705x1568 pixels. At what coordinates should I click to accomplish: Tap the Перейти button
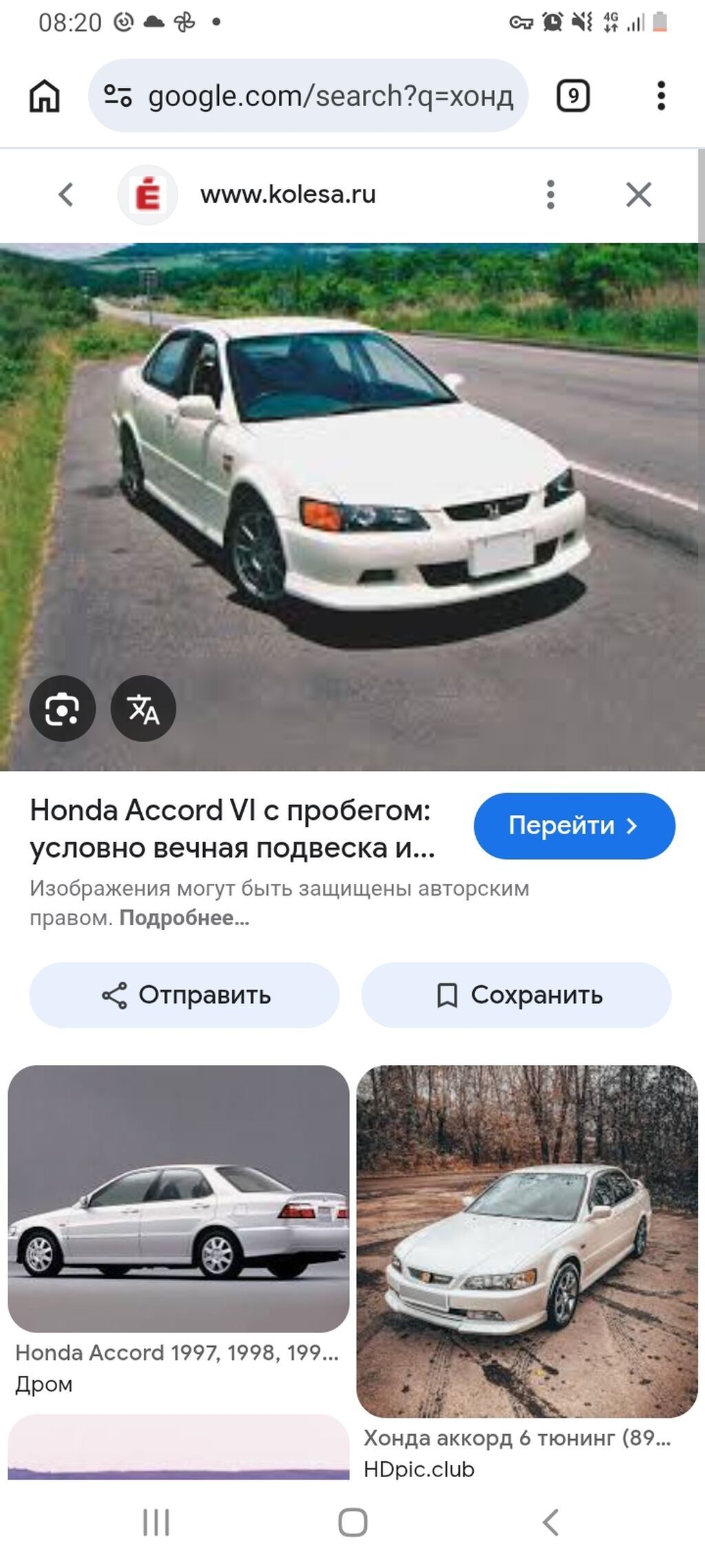point(575,826)
